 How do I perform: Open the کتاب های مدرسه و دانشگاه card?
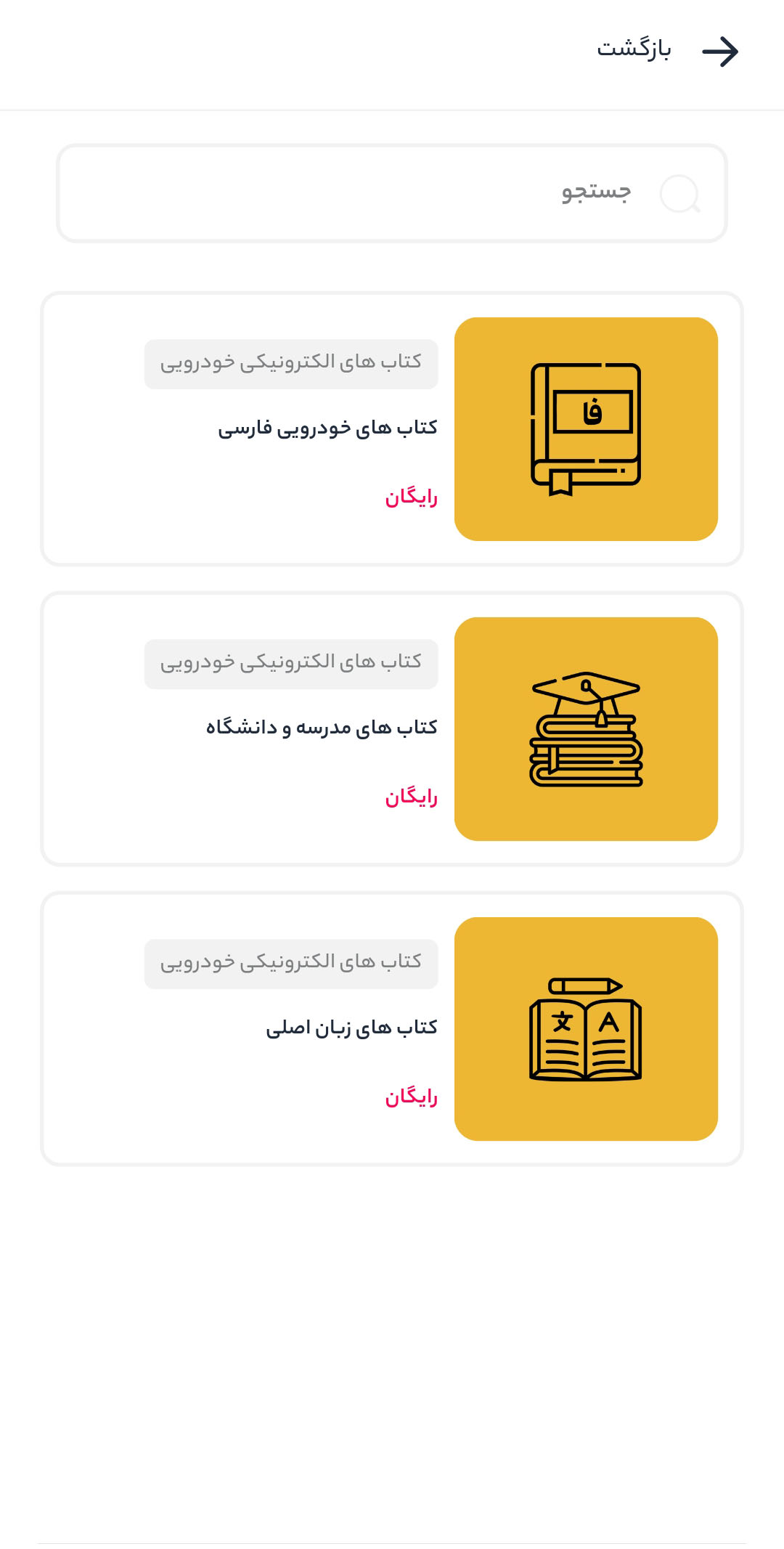tap(392, 728)
